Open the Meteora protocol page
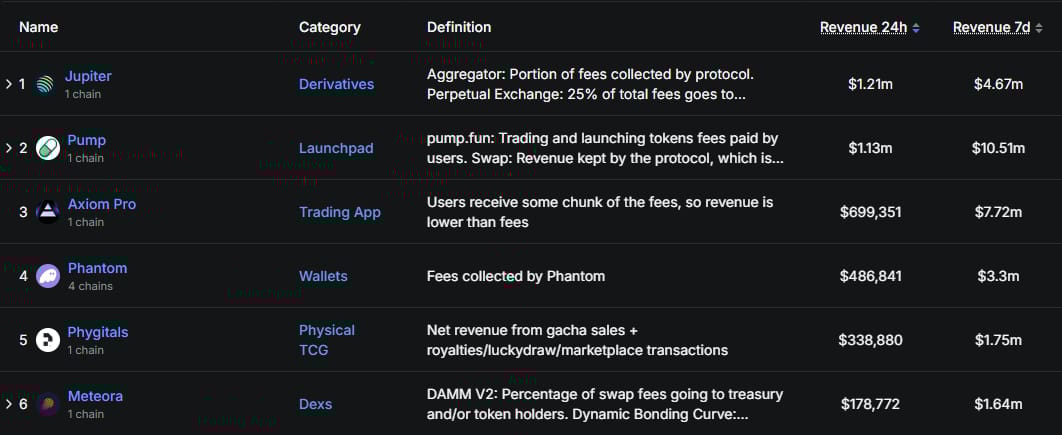1062x435 pixels. [95, 396]
